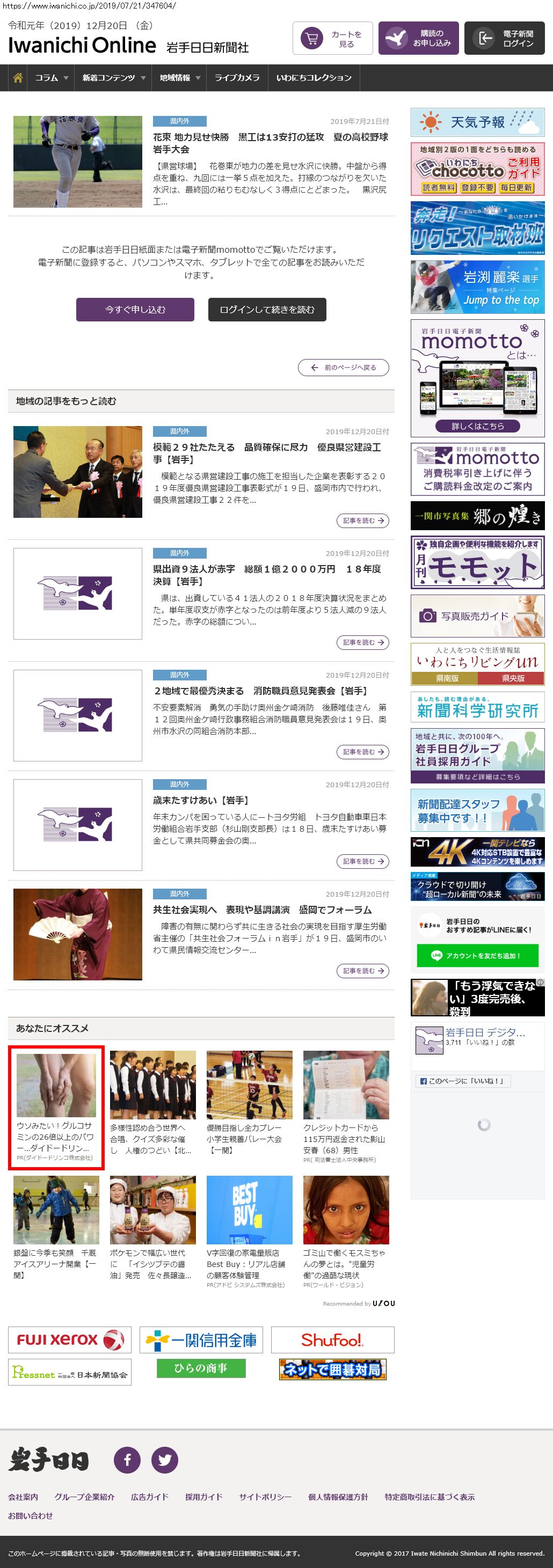Go to いわにちコレクション
This screenshot has height=1568, width=553.
pos(314,78)
